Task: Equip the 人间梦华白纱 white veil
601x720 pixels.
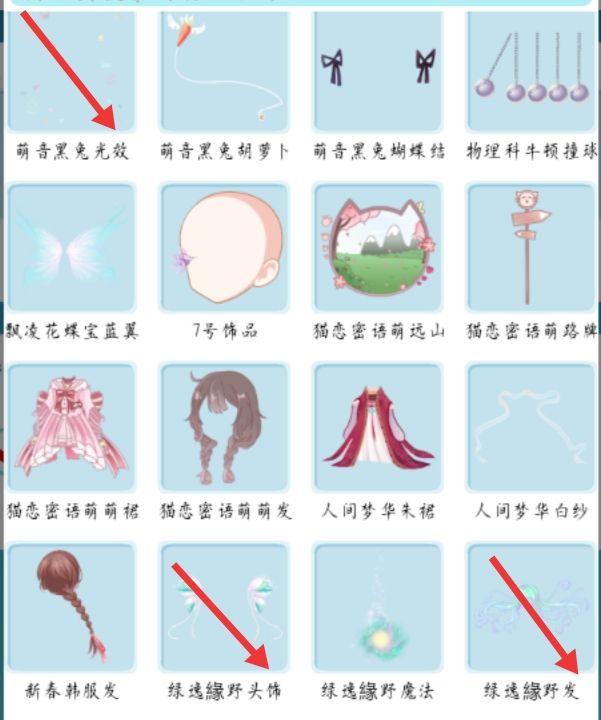Action: (531, 427)
